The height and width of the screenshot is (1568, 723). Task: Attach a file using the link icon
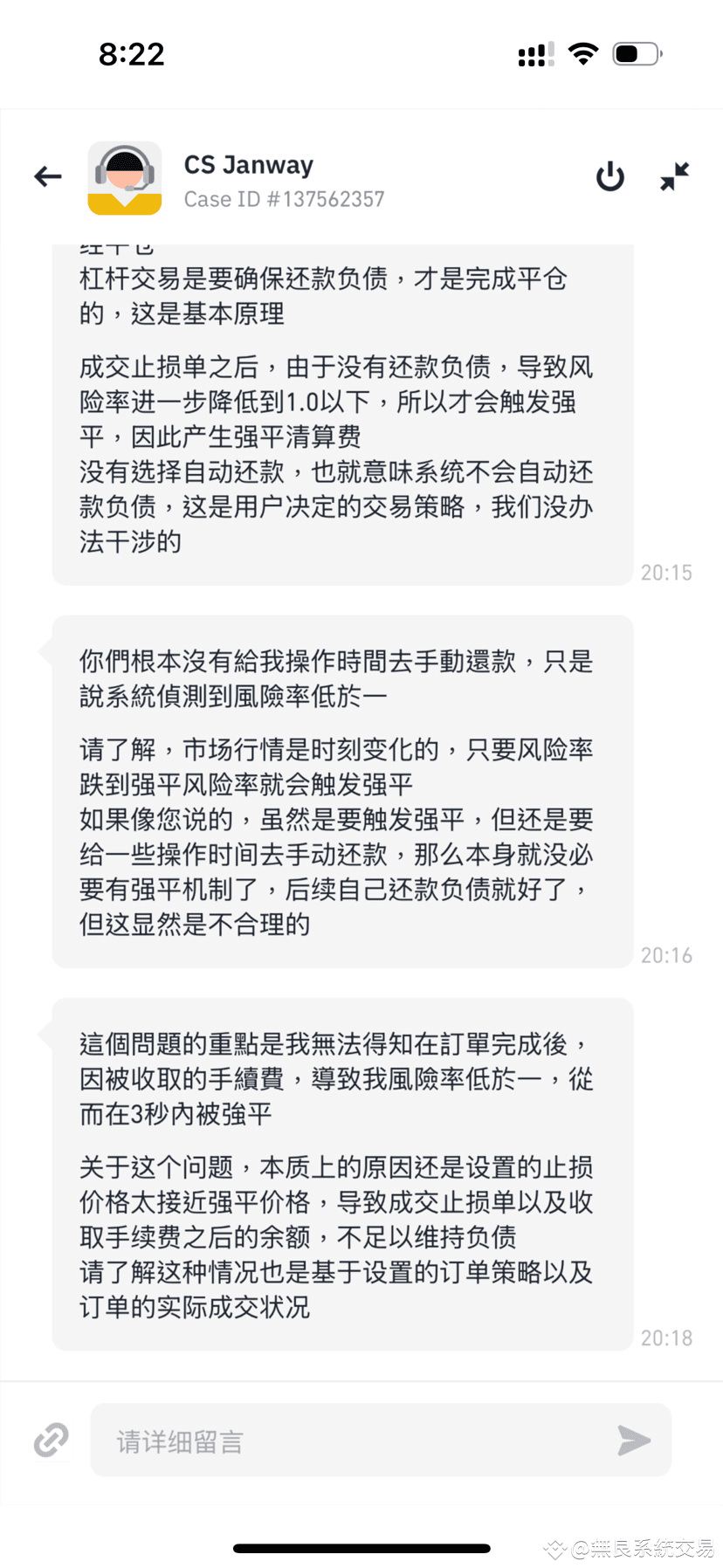[51, 1440]
